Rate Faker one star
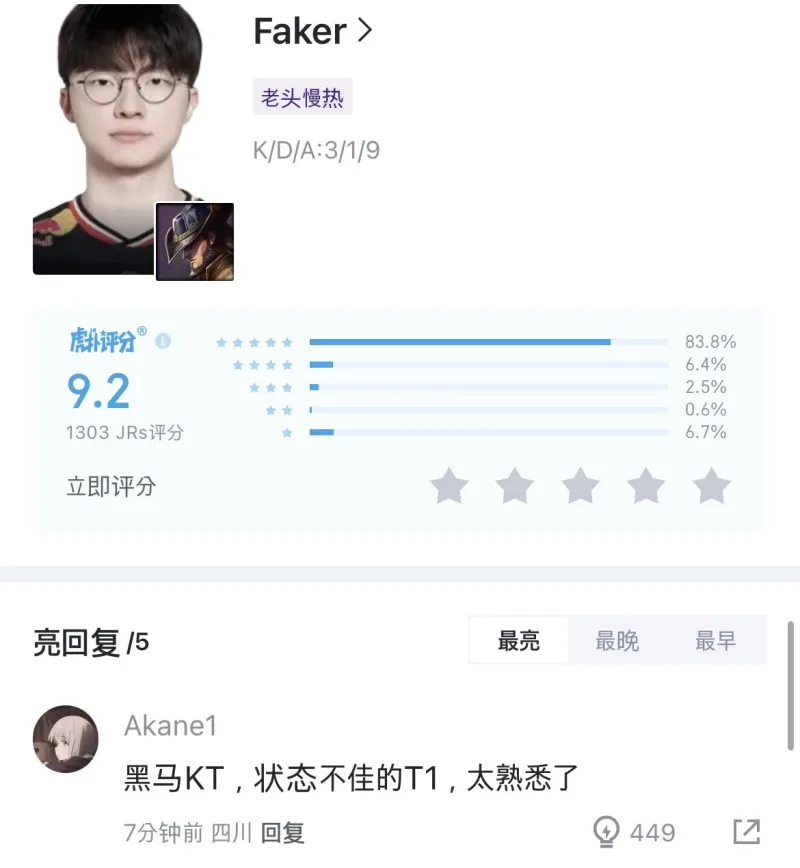 click(449, 487)
